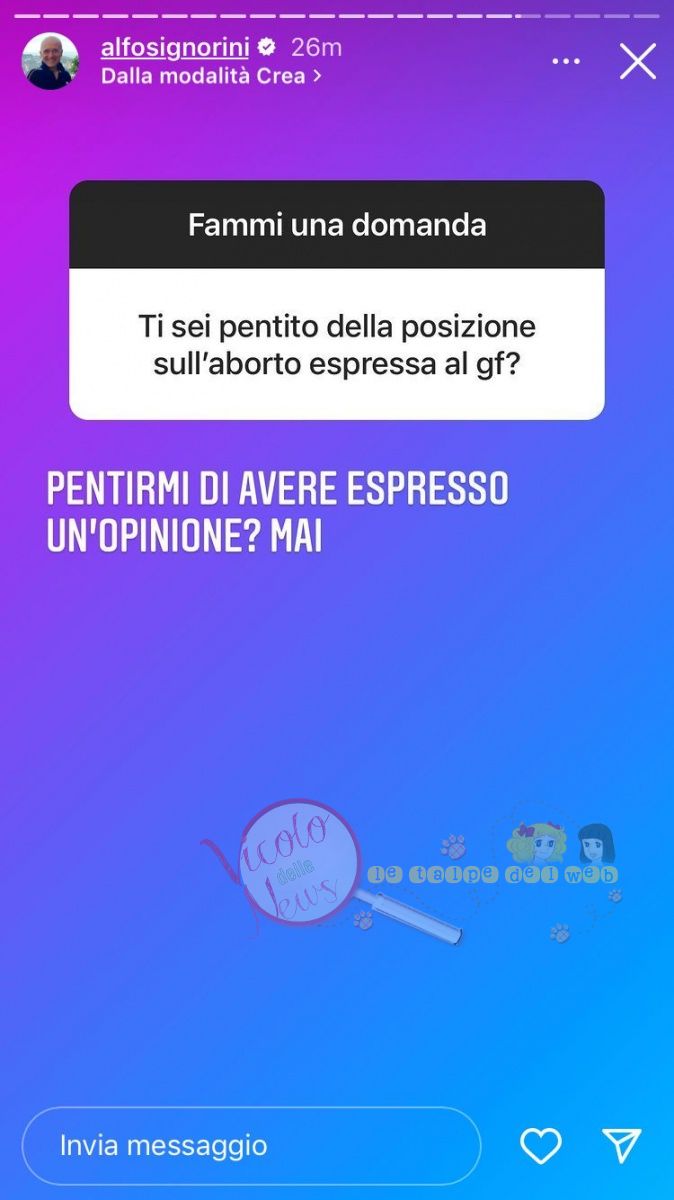Image resolution: width=674 pixels, height=1200 pixels.
Task: Close the story viewer
Action: coord(637,62)
